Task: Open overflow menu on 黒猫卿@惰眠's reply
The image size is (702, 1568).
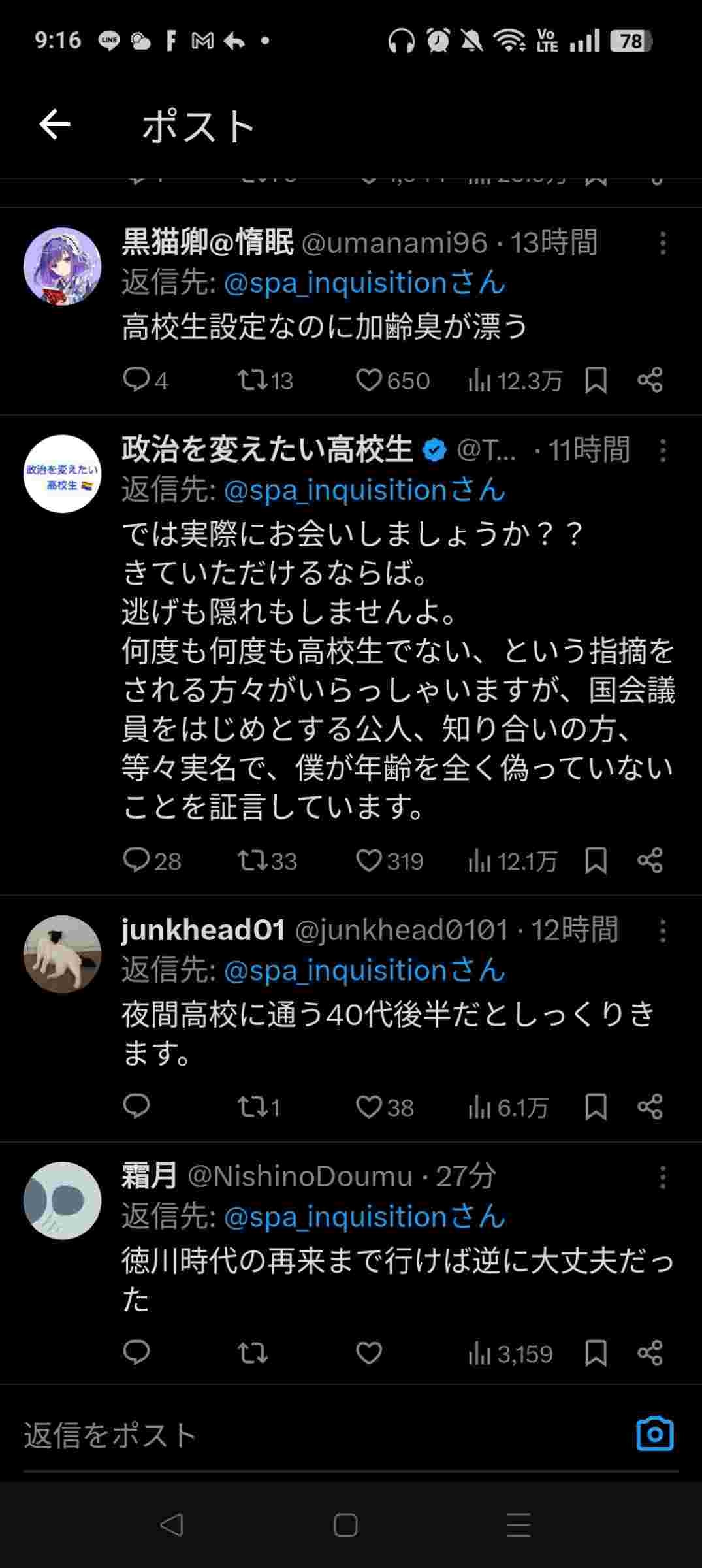Action: 662,243
